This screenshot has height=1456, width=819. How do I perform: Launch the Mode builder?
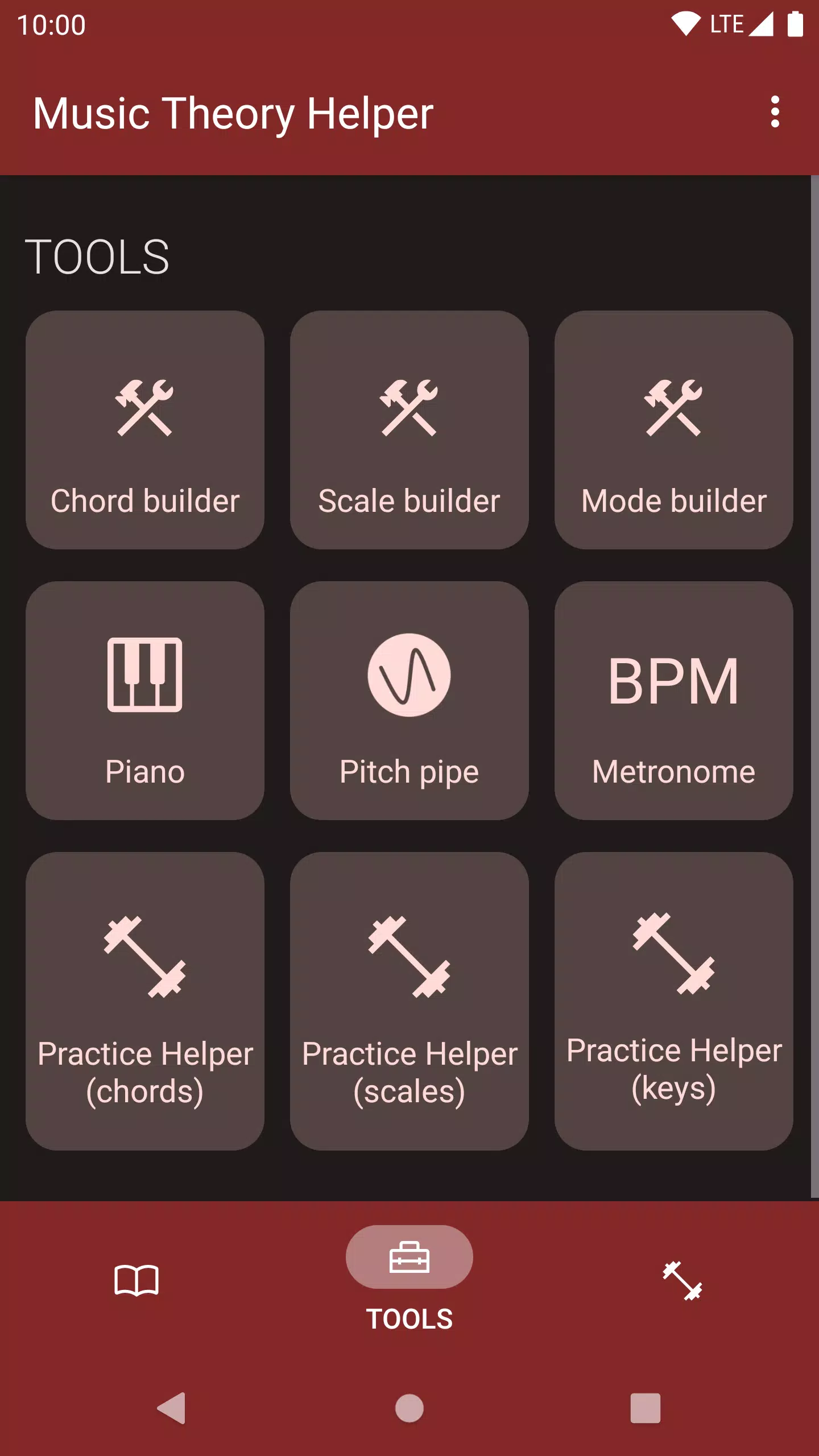click(x=673, y=430)
